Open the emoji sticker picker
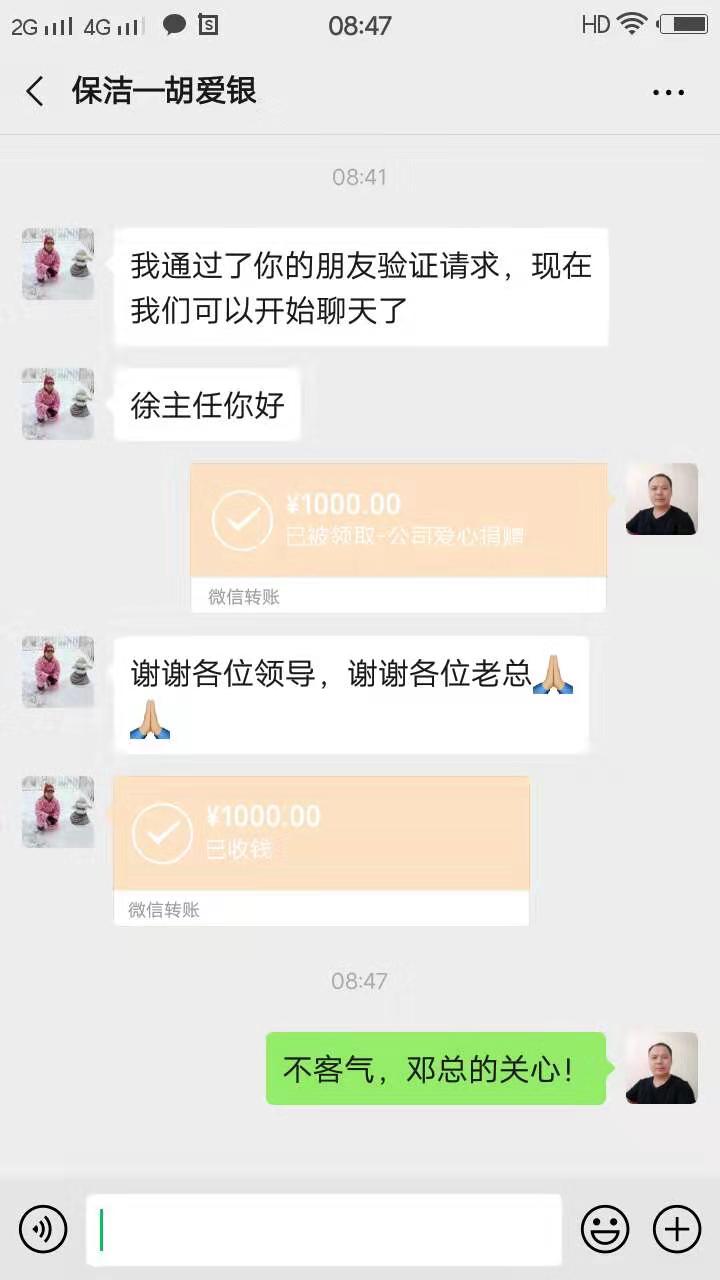Image resolution: width=720 pixels, height=1280 pixels. coord(605,1229)
